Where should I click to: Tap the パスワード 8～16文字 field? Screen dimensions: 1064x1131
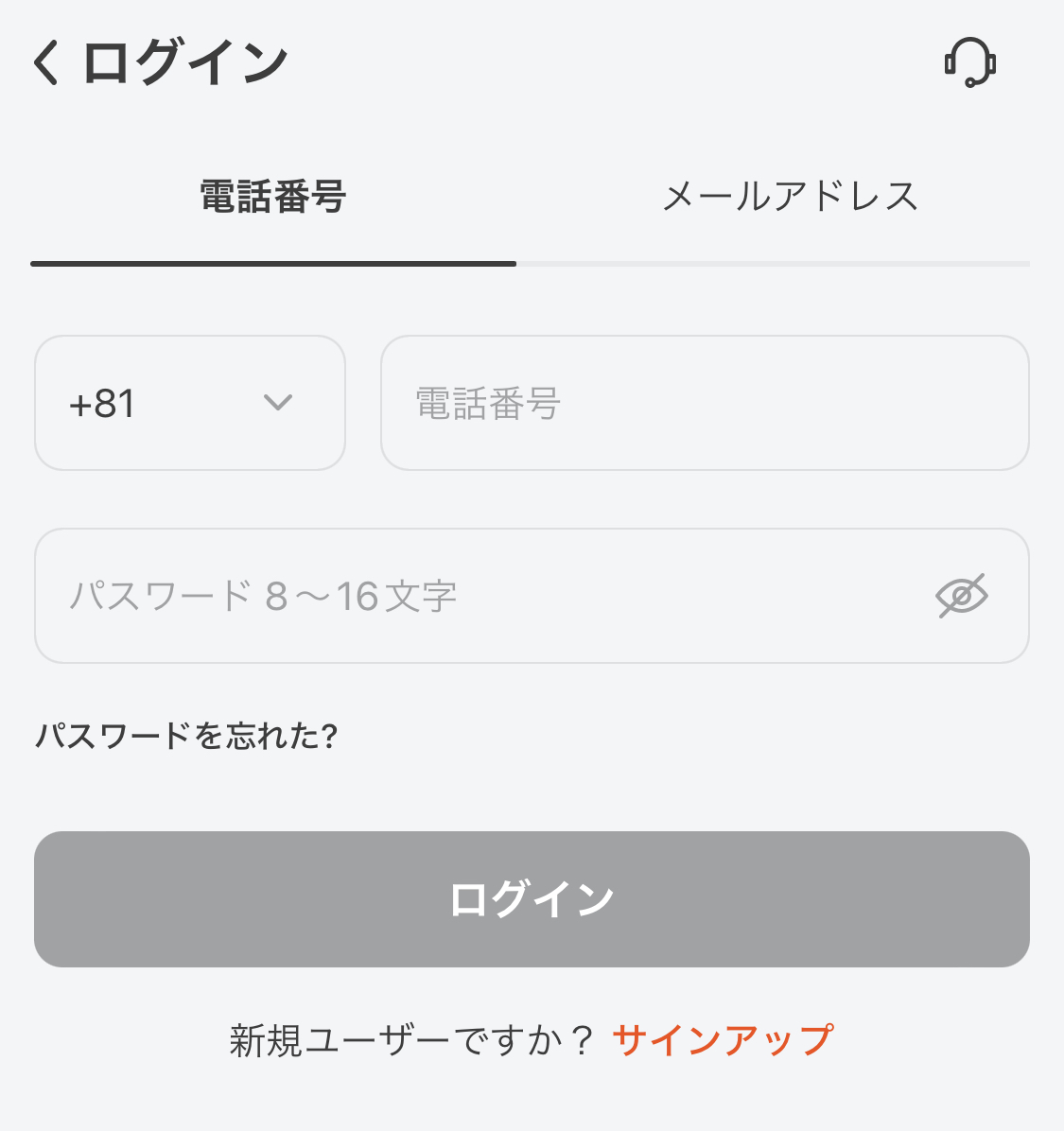point(473,596)
